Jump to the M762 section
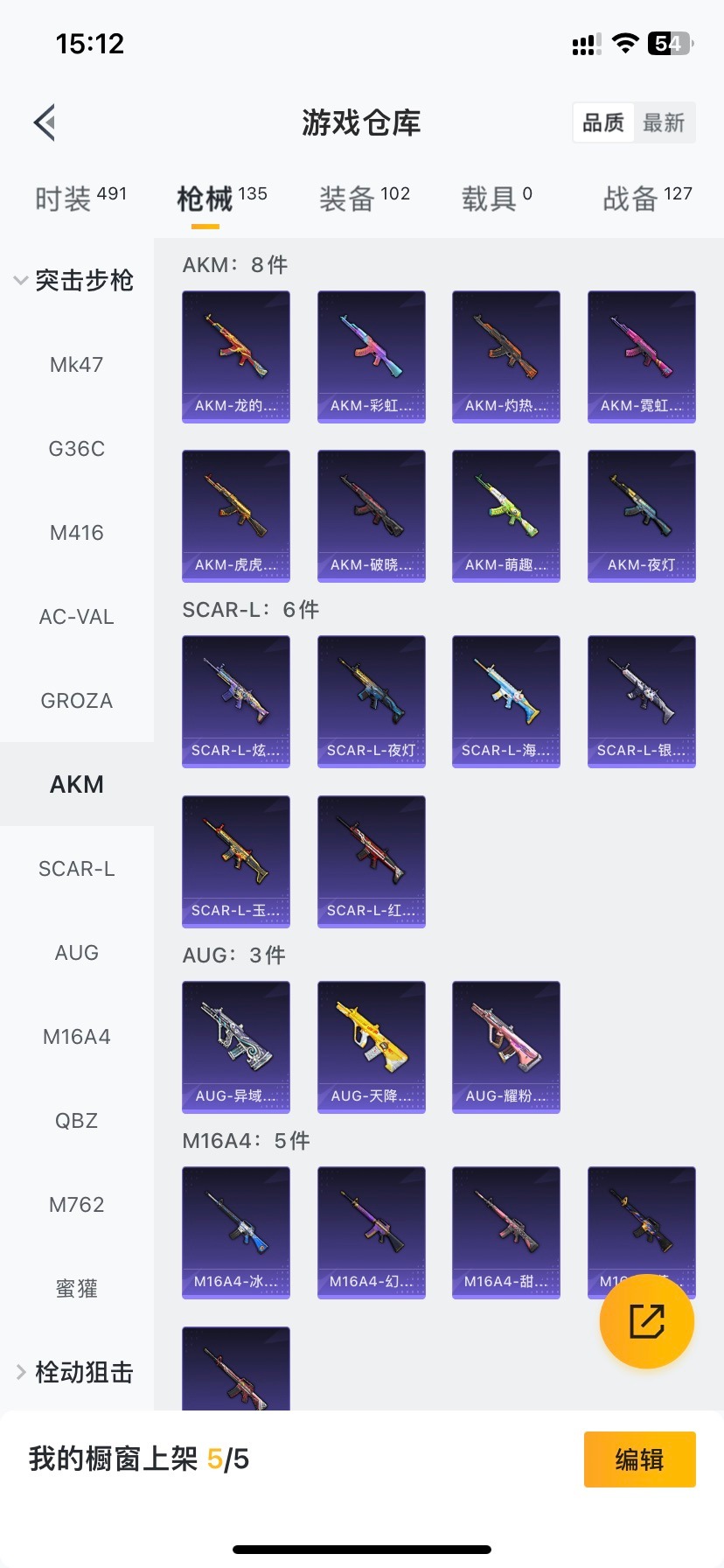The width and height of the screenshot is (724, 1568). pyautogui.click(x=77, y=1205)
